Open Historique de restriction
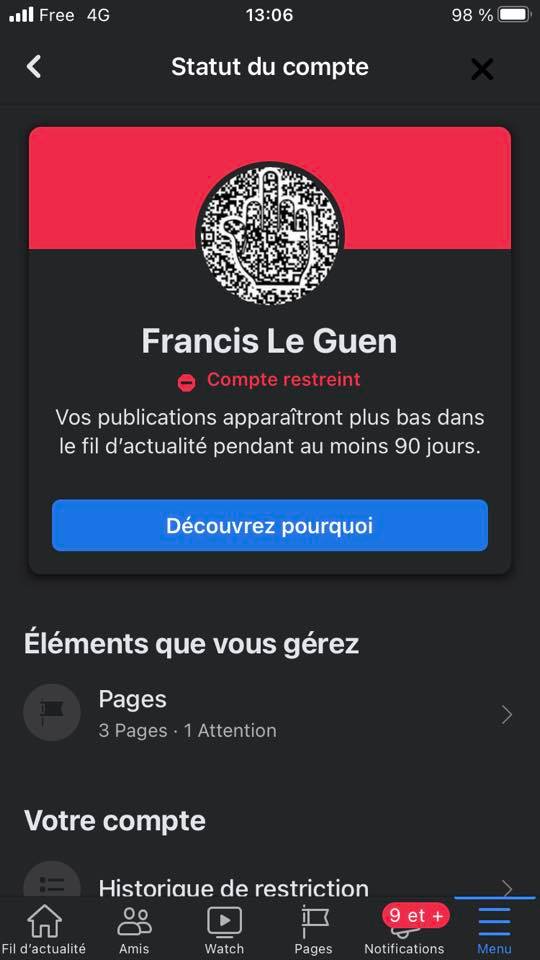 point(270,887)
